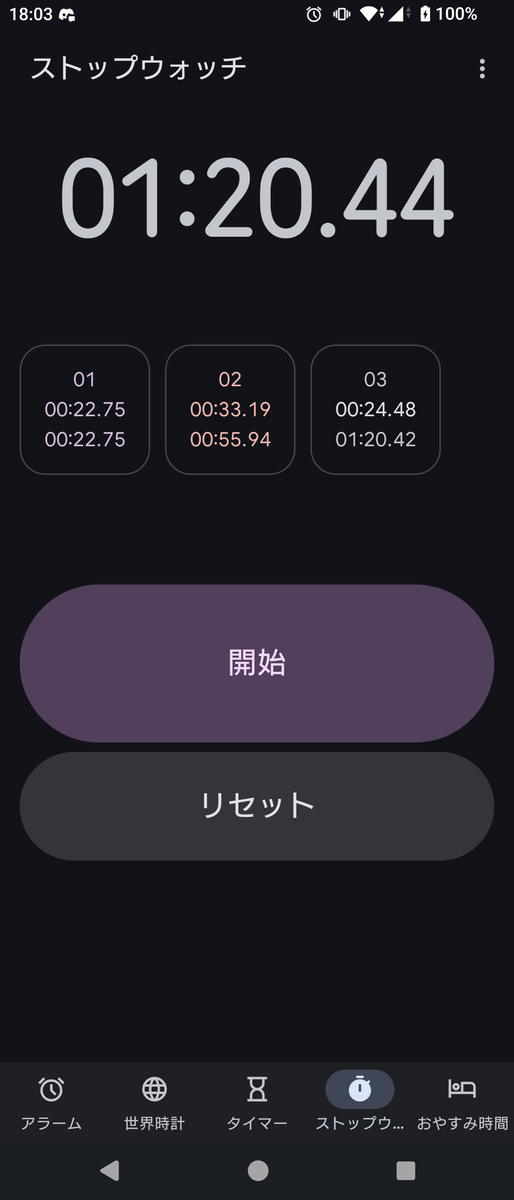Reset the stopwatch with リセット
Viewport: 514px width, 1200px height.
(x=257, y=806)
